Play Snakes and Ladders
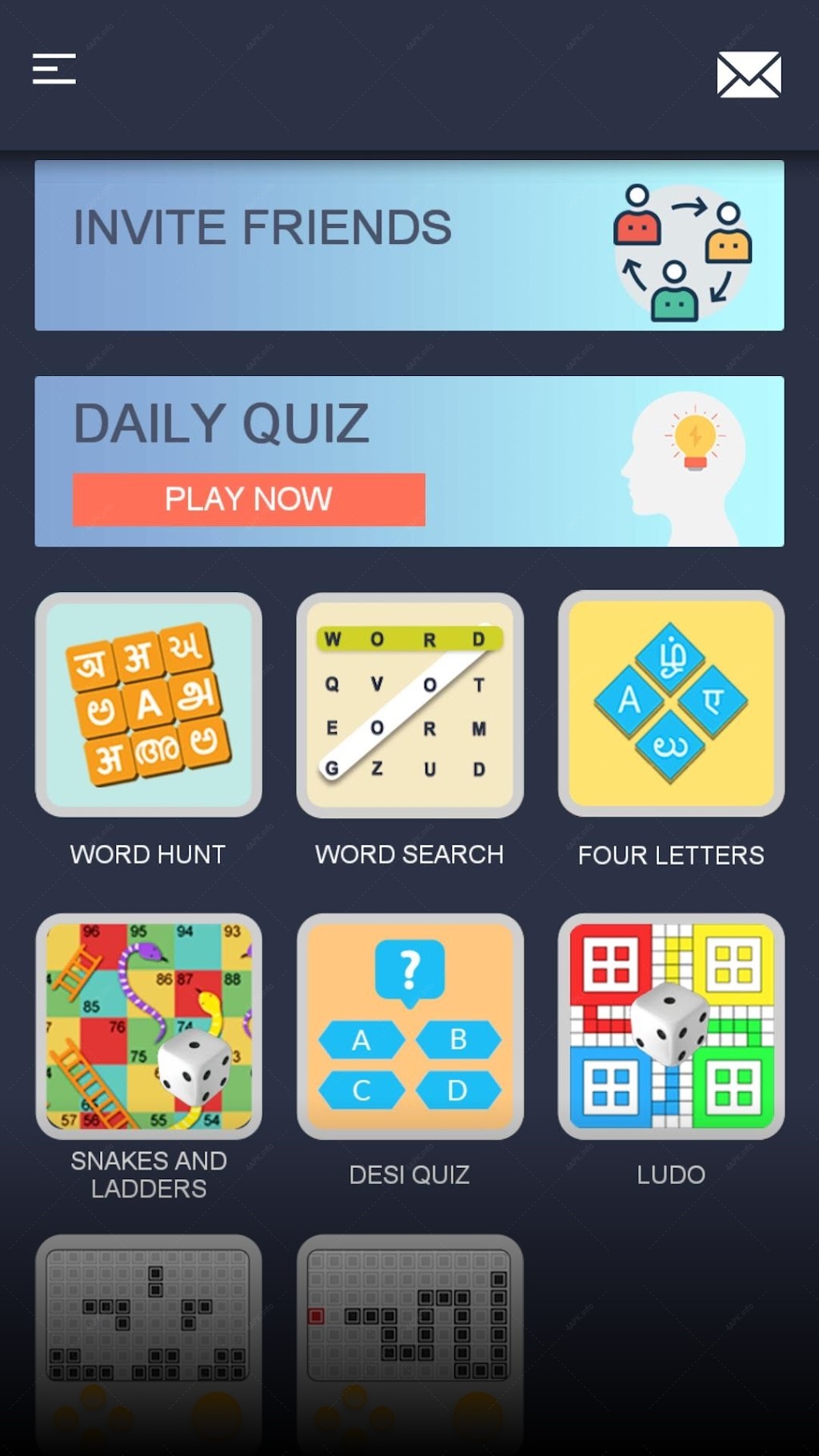Viewport: 819px width, 1456px height. coord(149,1026)
